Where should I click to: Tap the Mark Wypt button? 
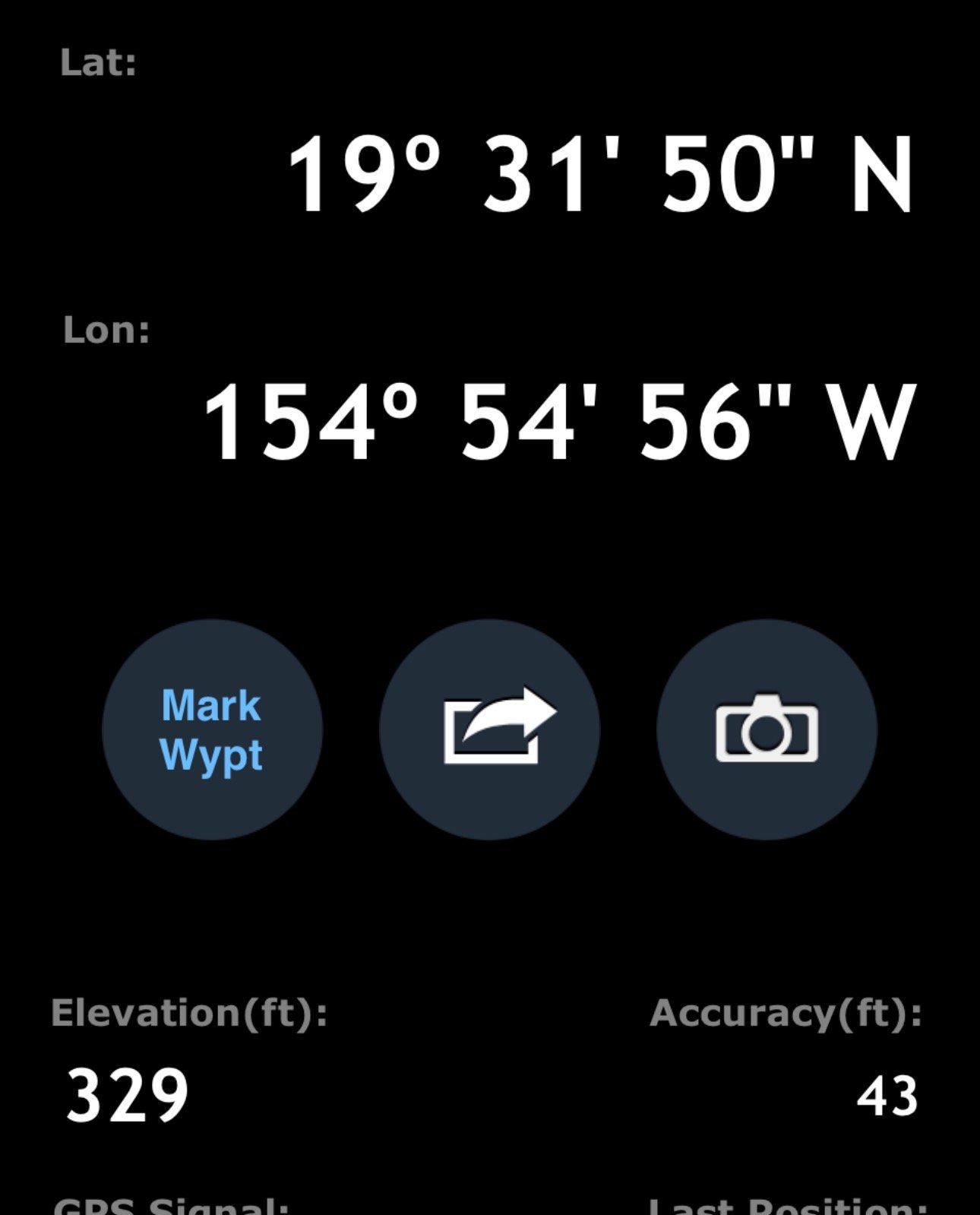(x=212, y=729)
